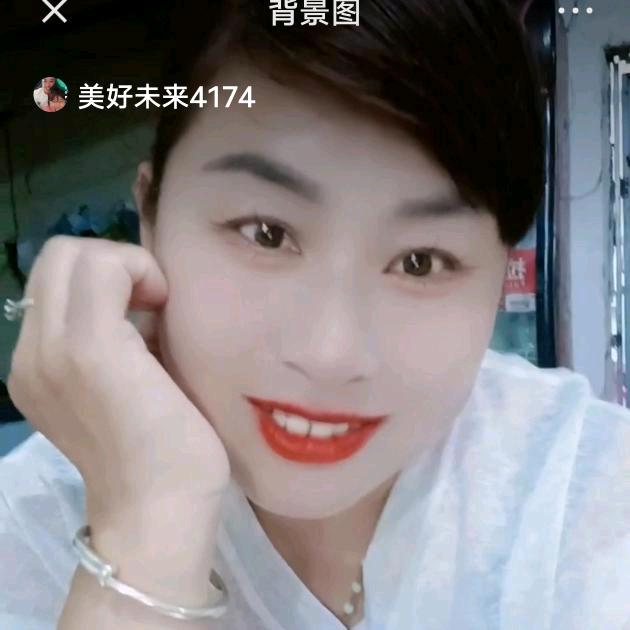
Task: Close the background image viewer
Action: pos(54,10)
